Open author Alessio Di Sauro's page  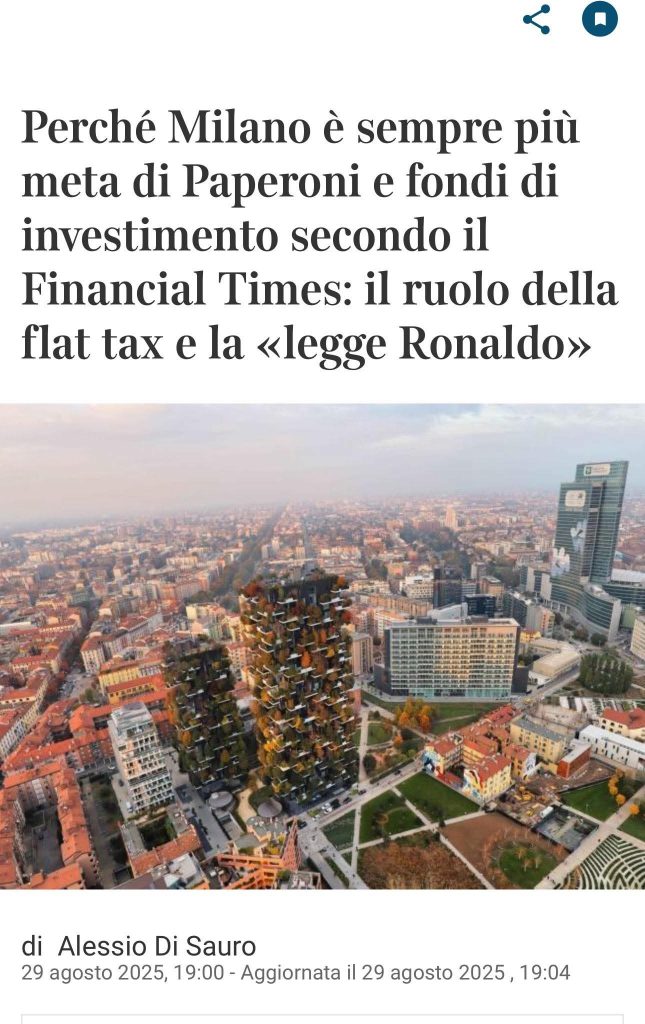point(156,946)
